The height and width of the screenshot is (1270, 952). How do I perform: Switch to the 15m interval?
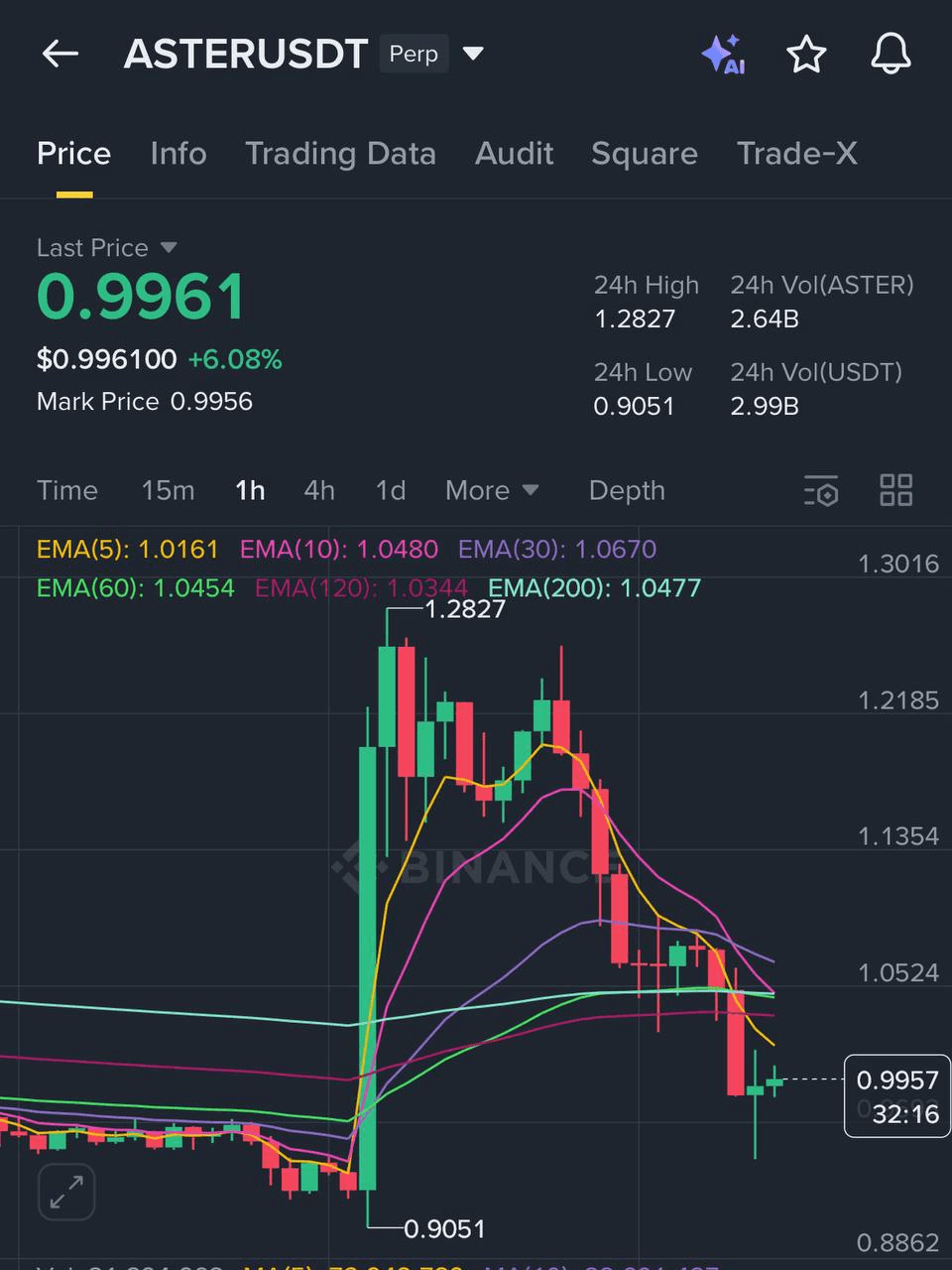pos(168,490)
